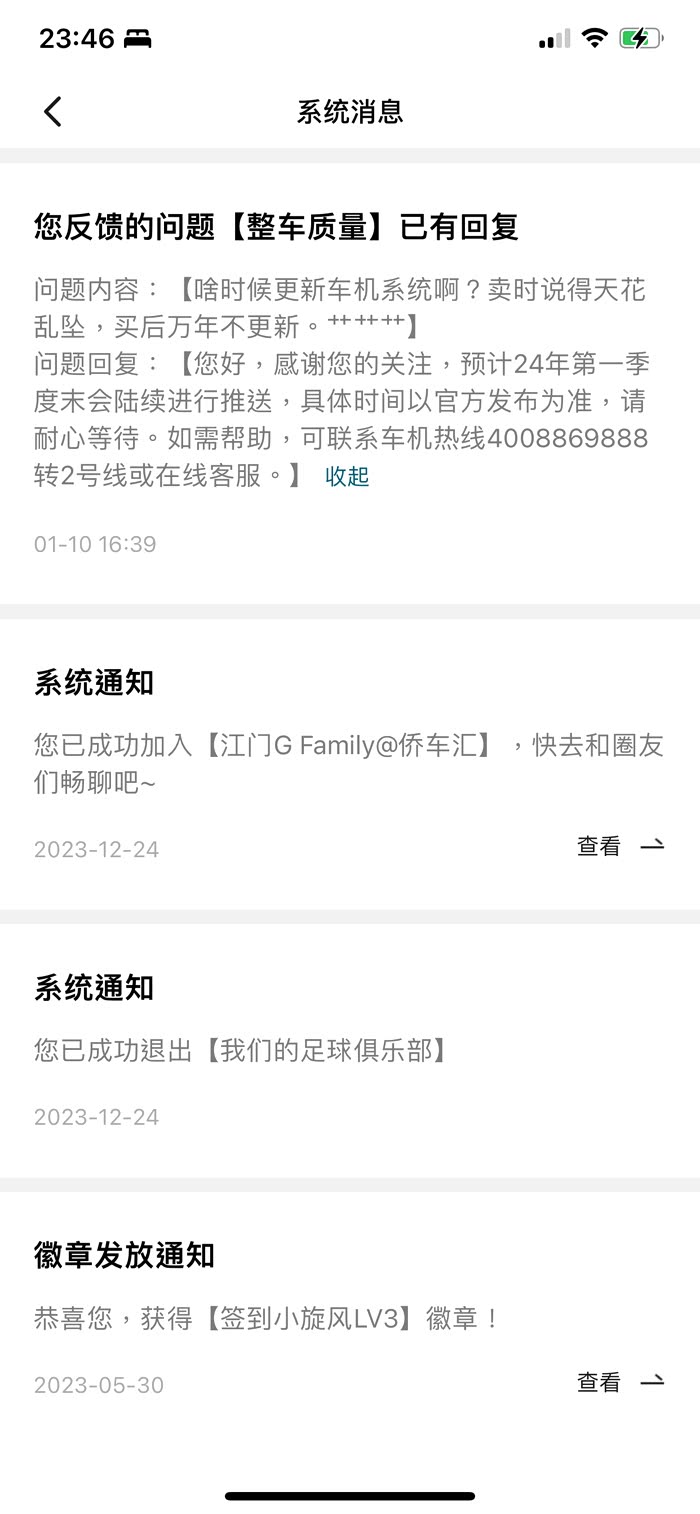Open 查看 for the 签到小旋风LV3 badge notice
The image size is (700, 1514).
(x=620, y=1382)
